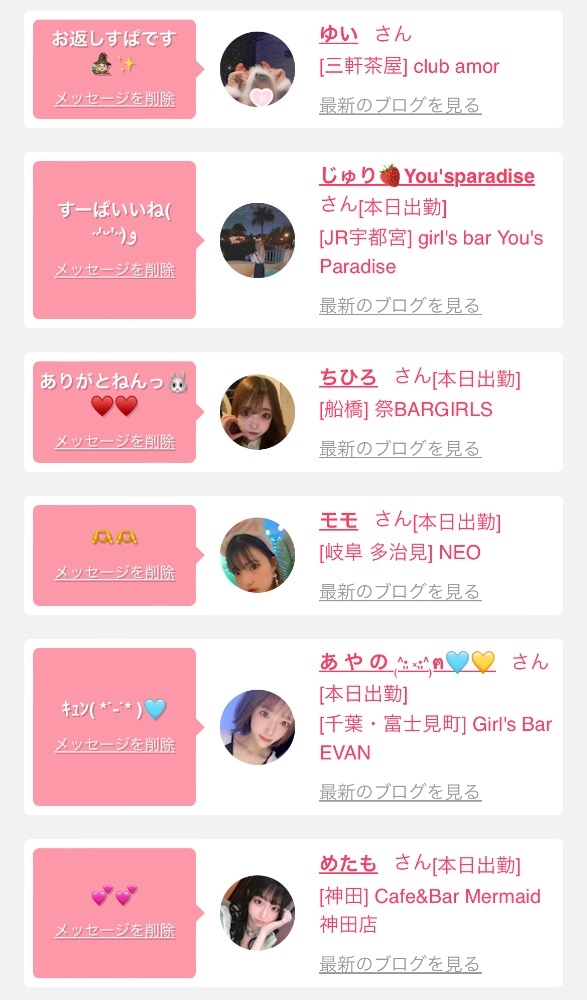Open じゅり You'sparadise profile link
587x1000 pixels.
click(427, 175)
